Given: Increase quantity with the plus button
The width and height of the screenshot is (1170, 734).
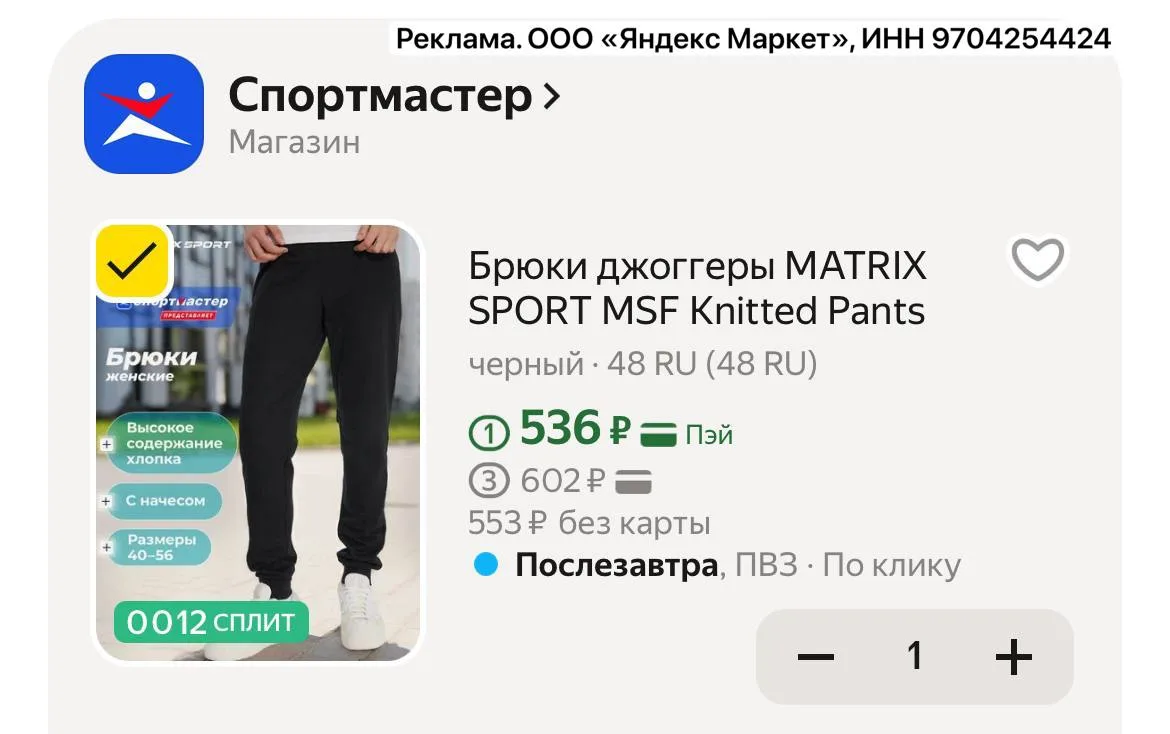Looking at the screenshot, I should 1013,657.
